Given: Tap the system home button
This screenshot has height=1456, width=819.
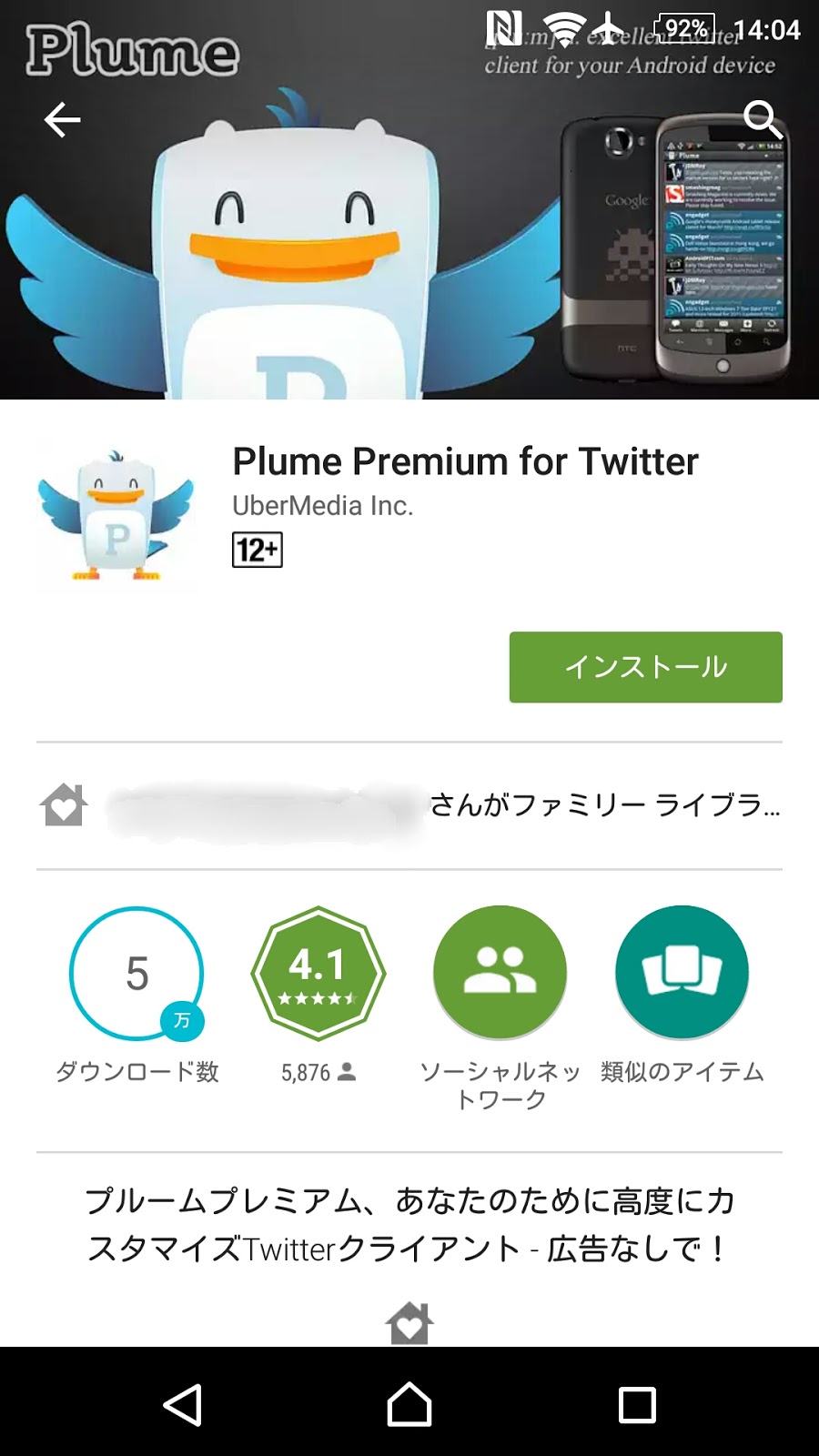Looking at the screenshot, I should (409, 1404).
